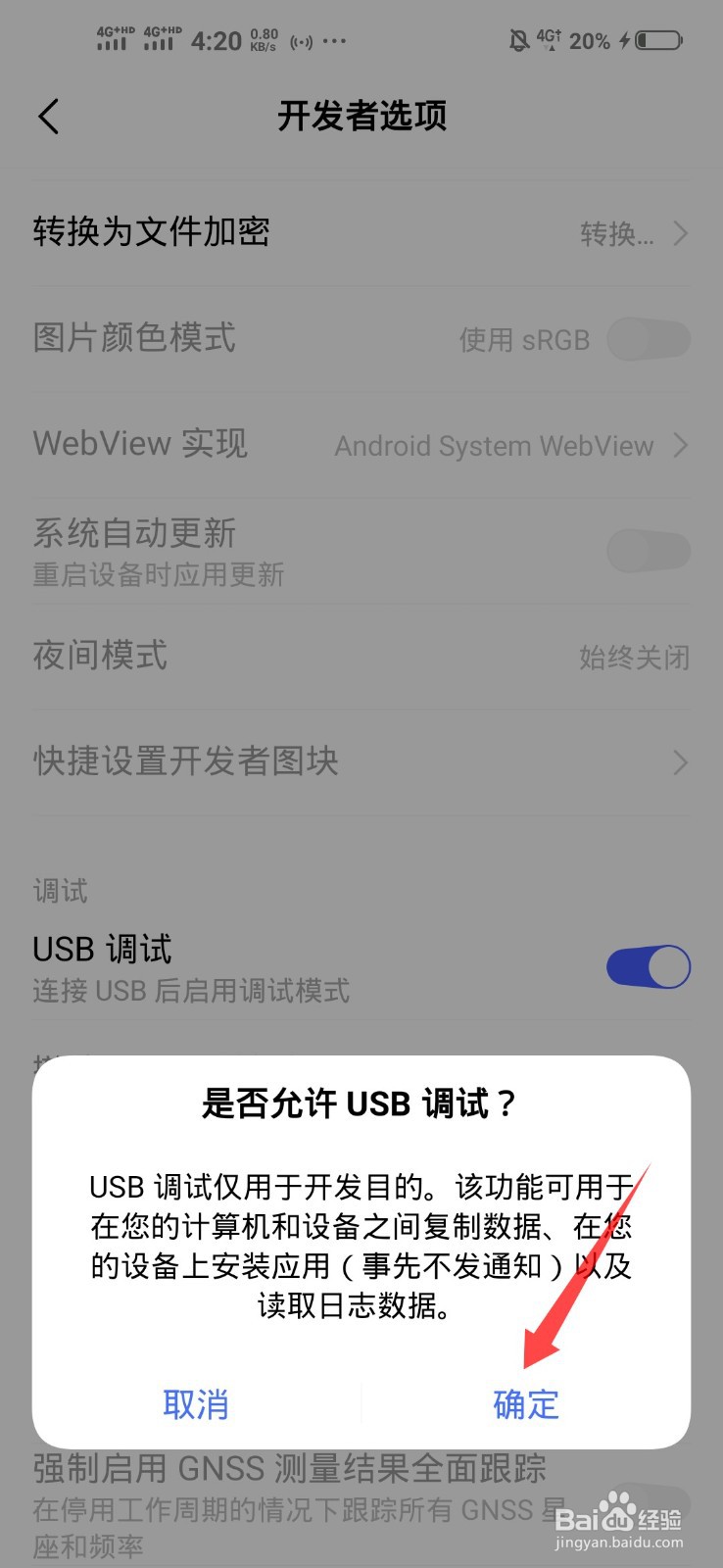
Task: Expand the 快捷设置开发者图块 option
Action: click(x=361, y=761)
